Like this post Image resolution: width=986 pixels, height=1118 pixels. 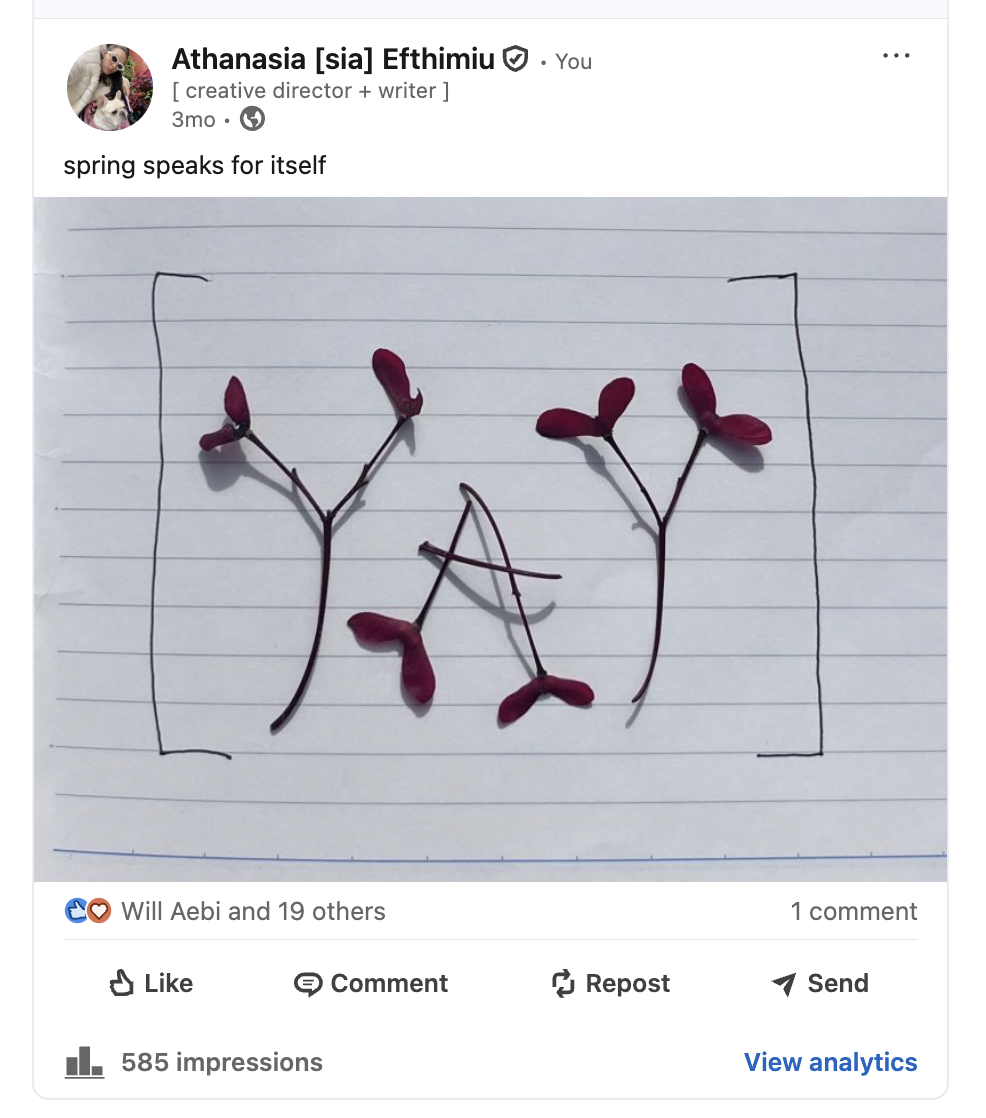[x=151, y=983]
